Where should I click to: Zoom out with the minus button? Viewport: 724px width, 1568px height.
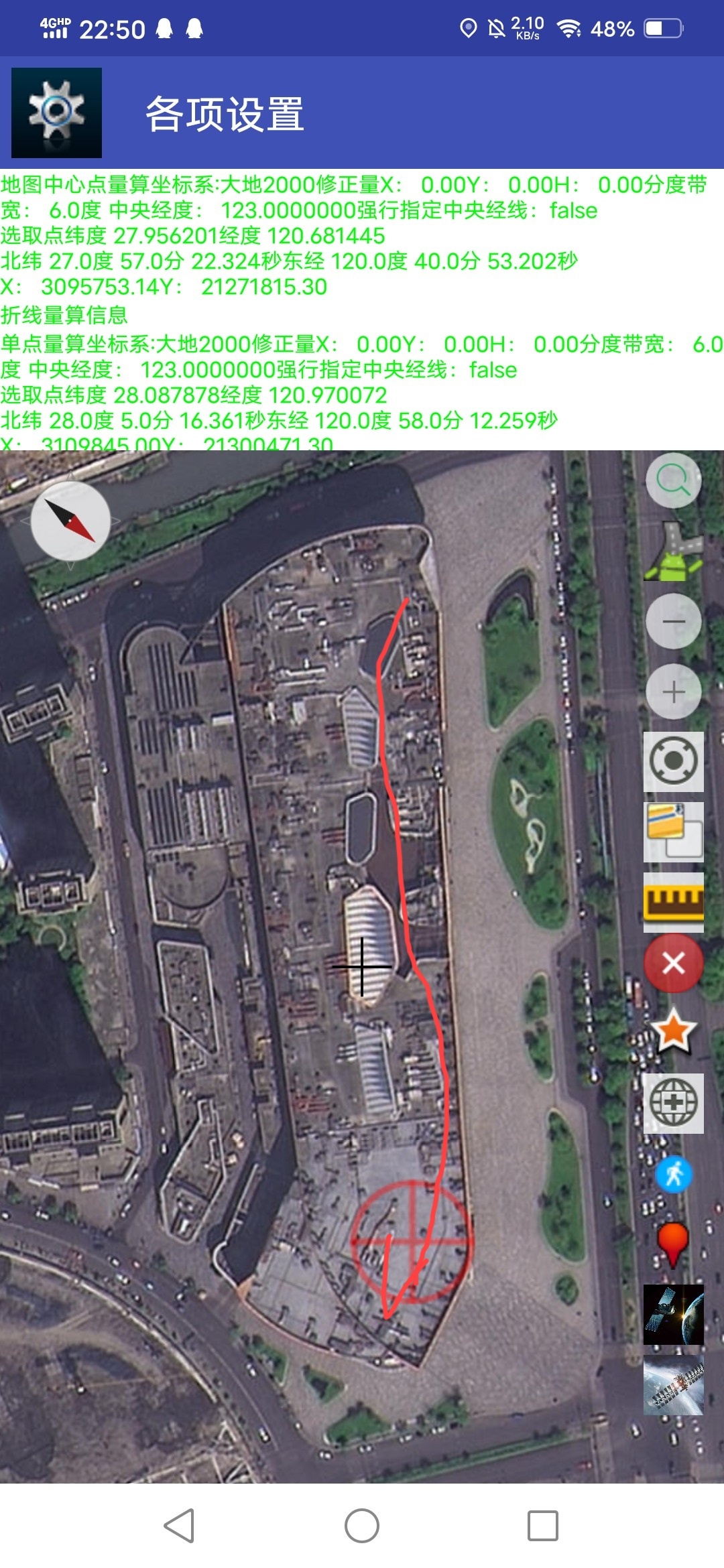click(673, 621)
